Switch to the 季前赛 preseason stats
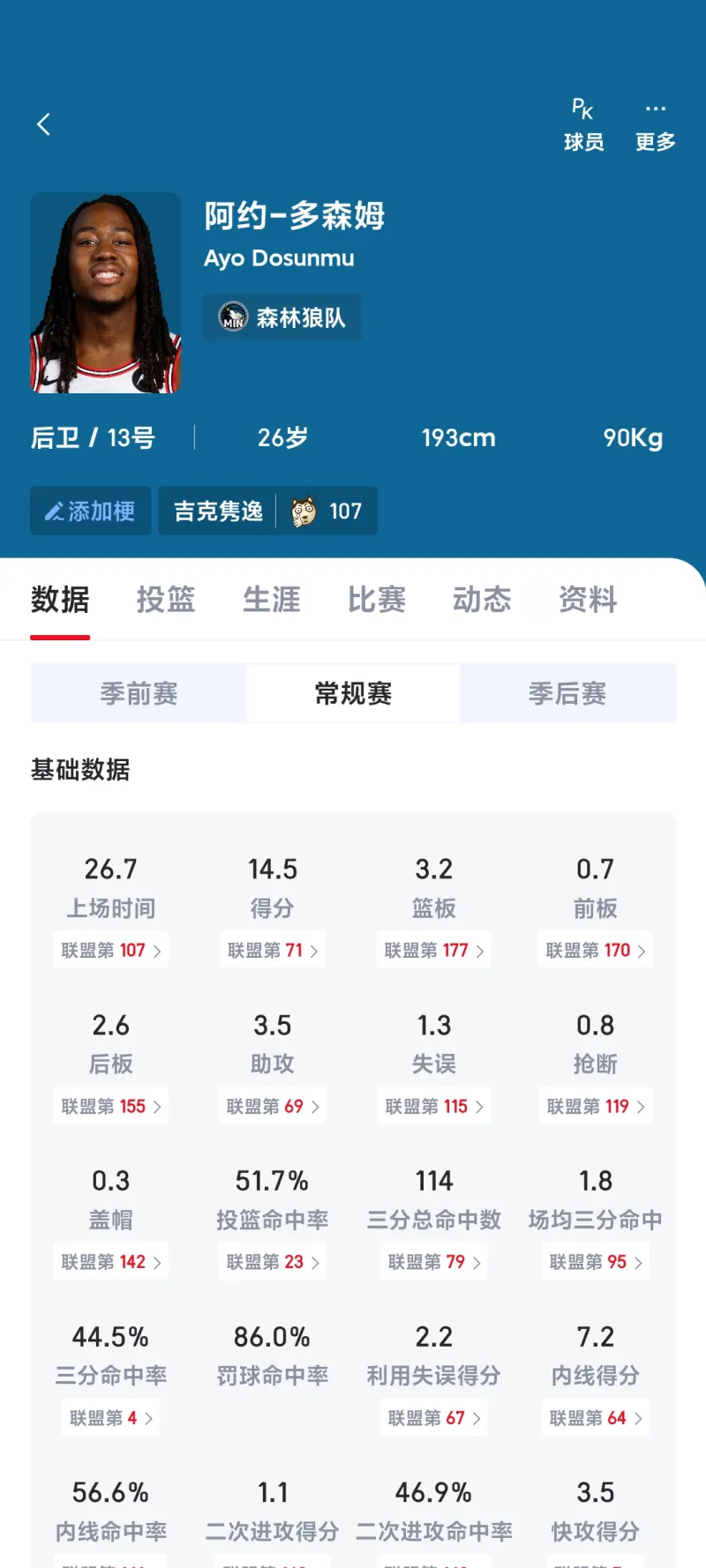 point(139,693)
